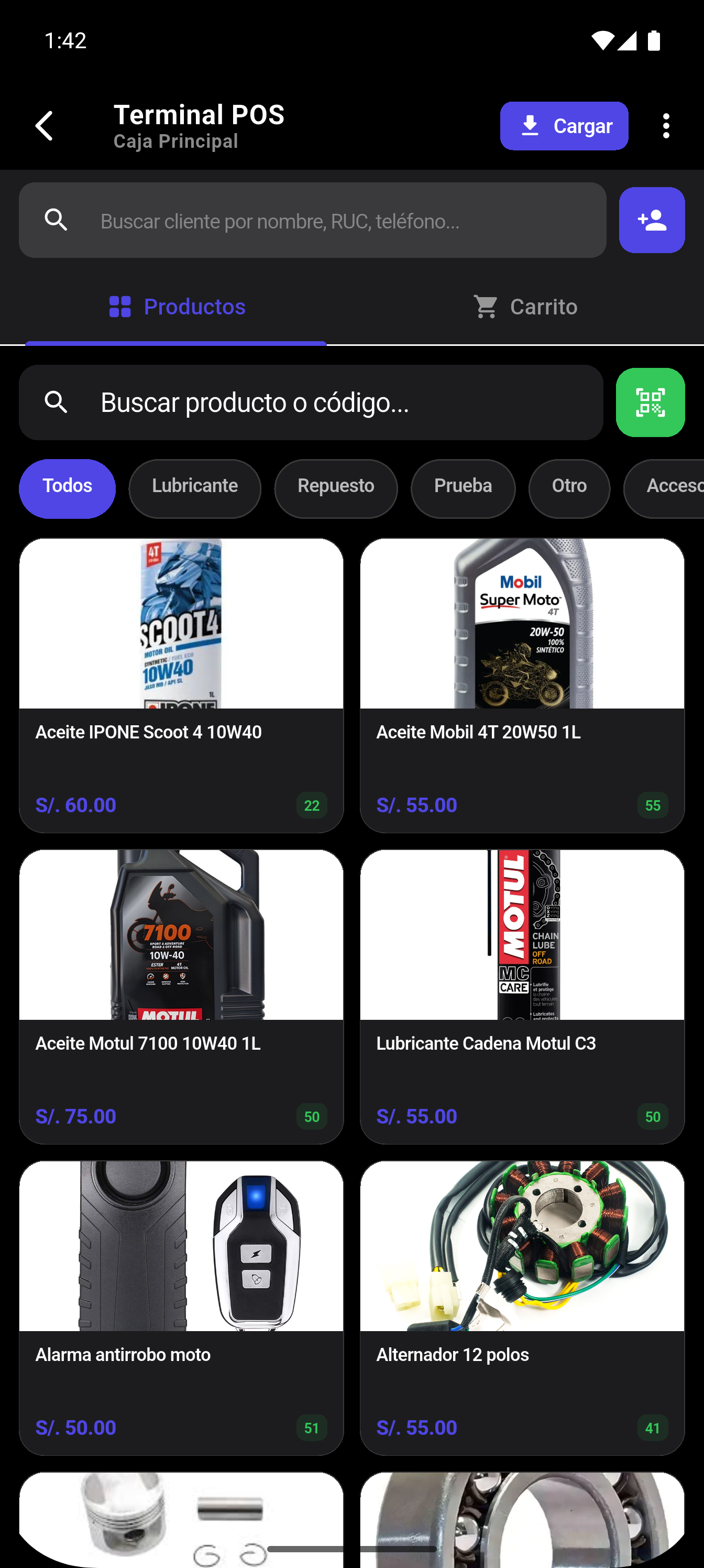704x1568 pixels.
Task: Add Alternador 12 polos to sale
Action: click(522, 1308)
